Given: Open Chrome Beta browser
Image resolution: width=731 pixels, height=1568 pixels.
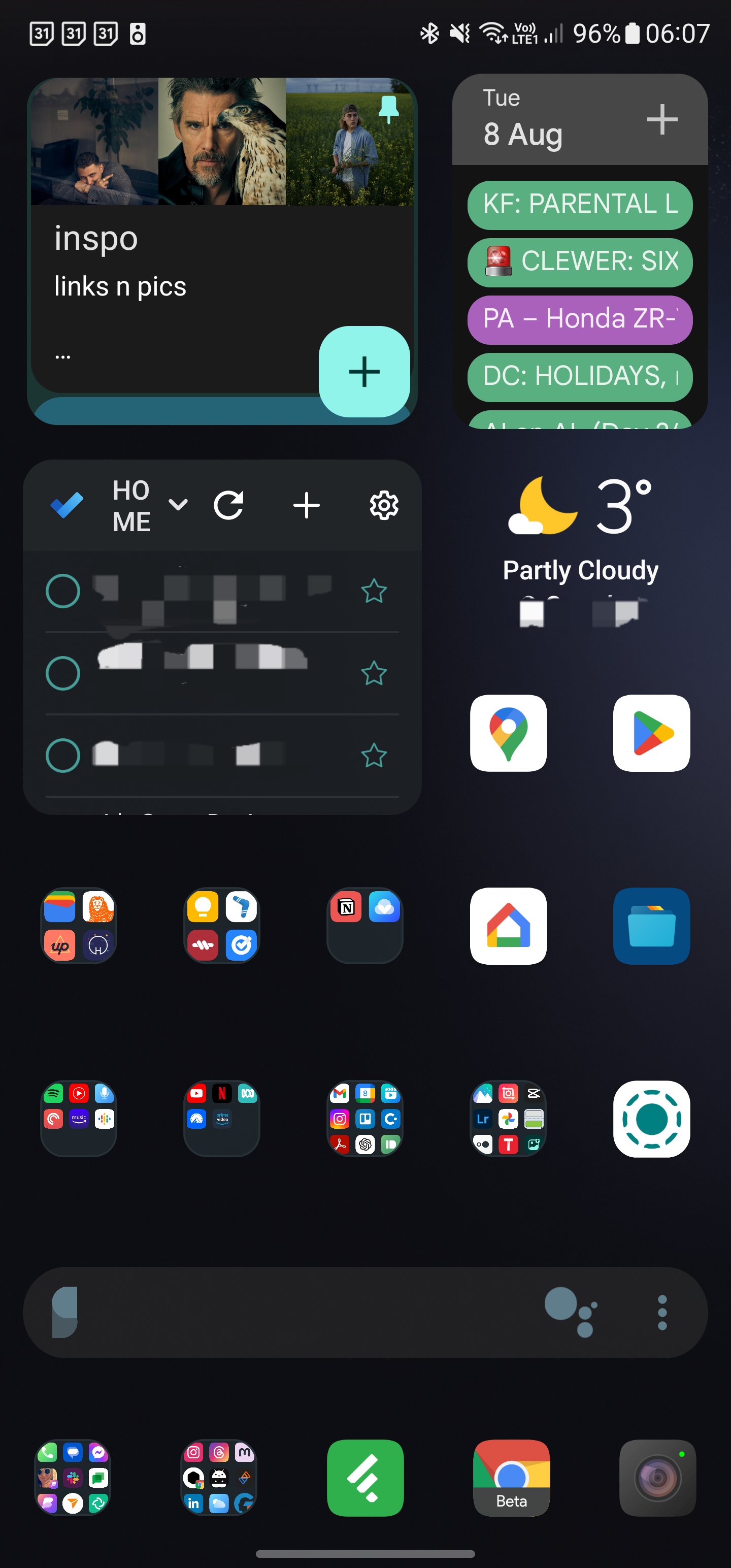Looking at the screenshot, I should 511,1477.
